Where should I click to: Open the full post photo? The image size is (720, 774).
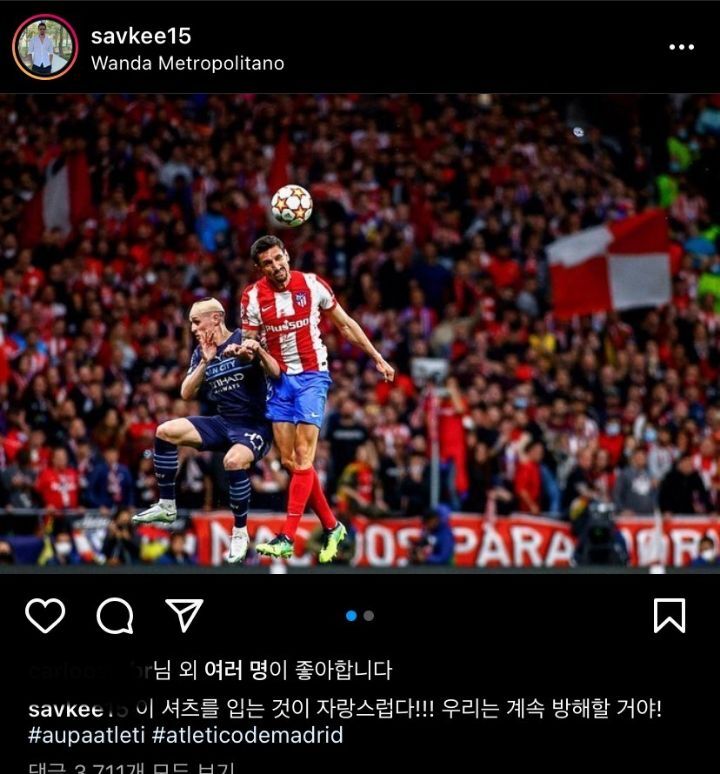pos(360,330)
